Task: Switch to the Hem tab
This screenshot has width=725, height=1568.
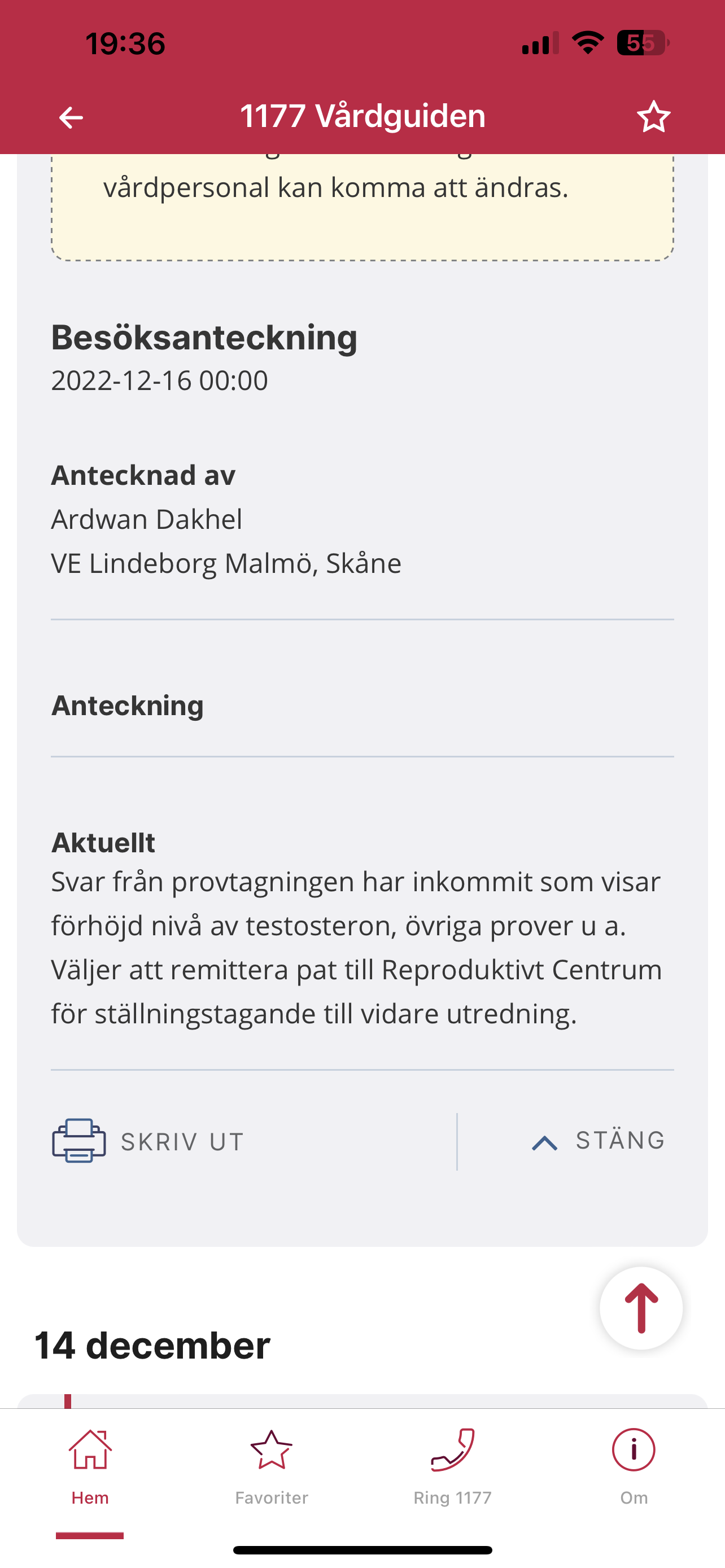Action: click(x=90, y=1467)
